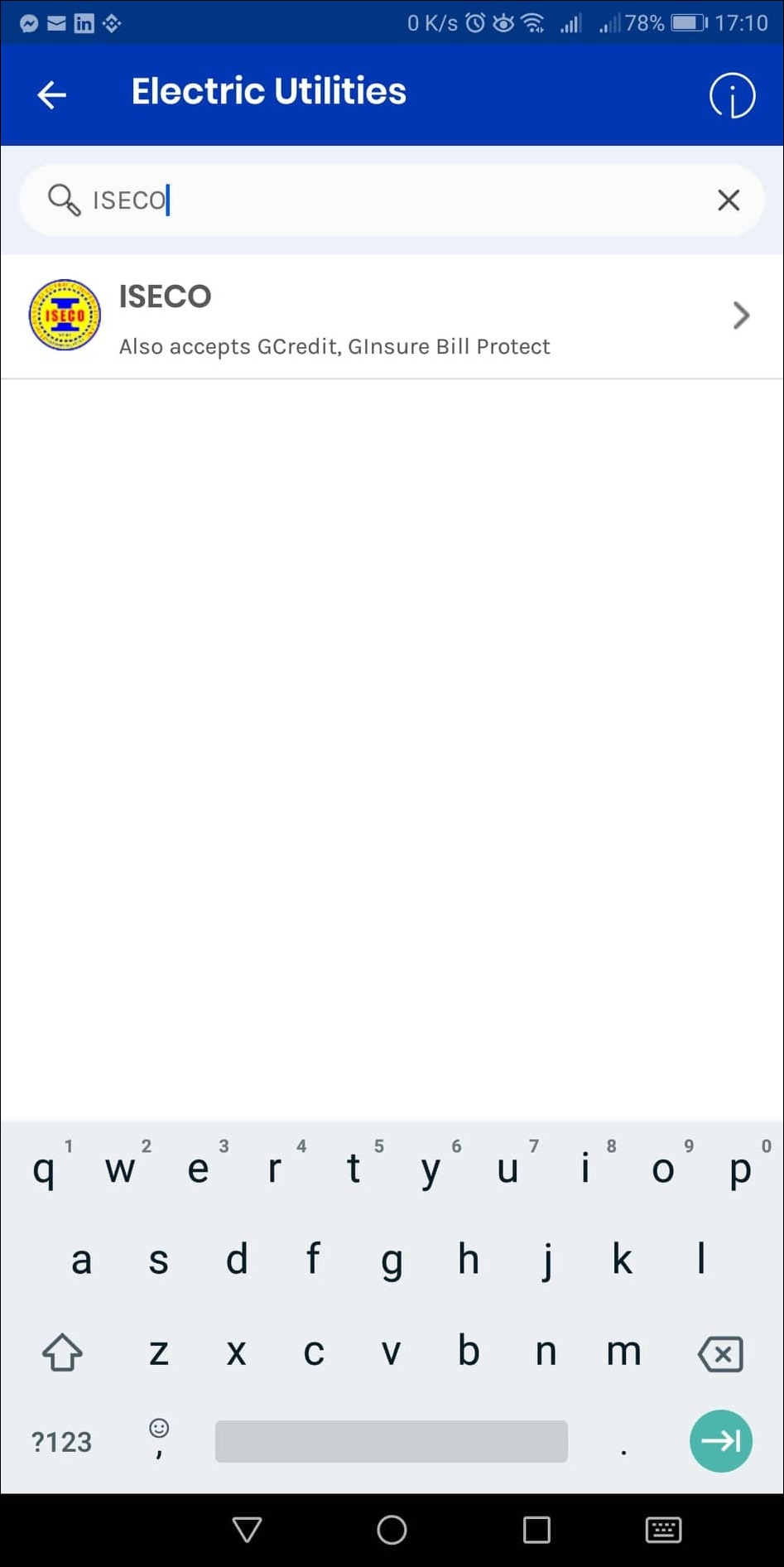Open the emoji key on keyboard
784x1567 pixels.
(x=159, y=1438)
